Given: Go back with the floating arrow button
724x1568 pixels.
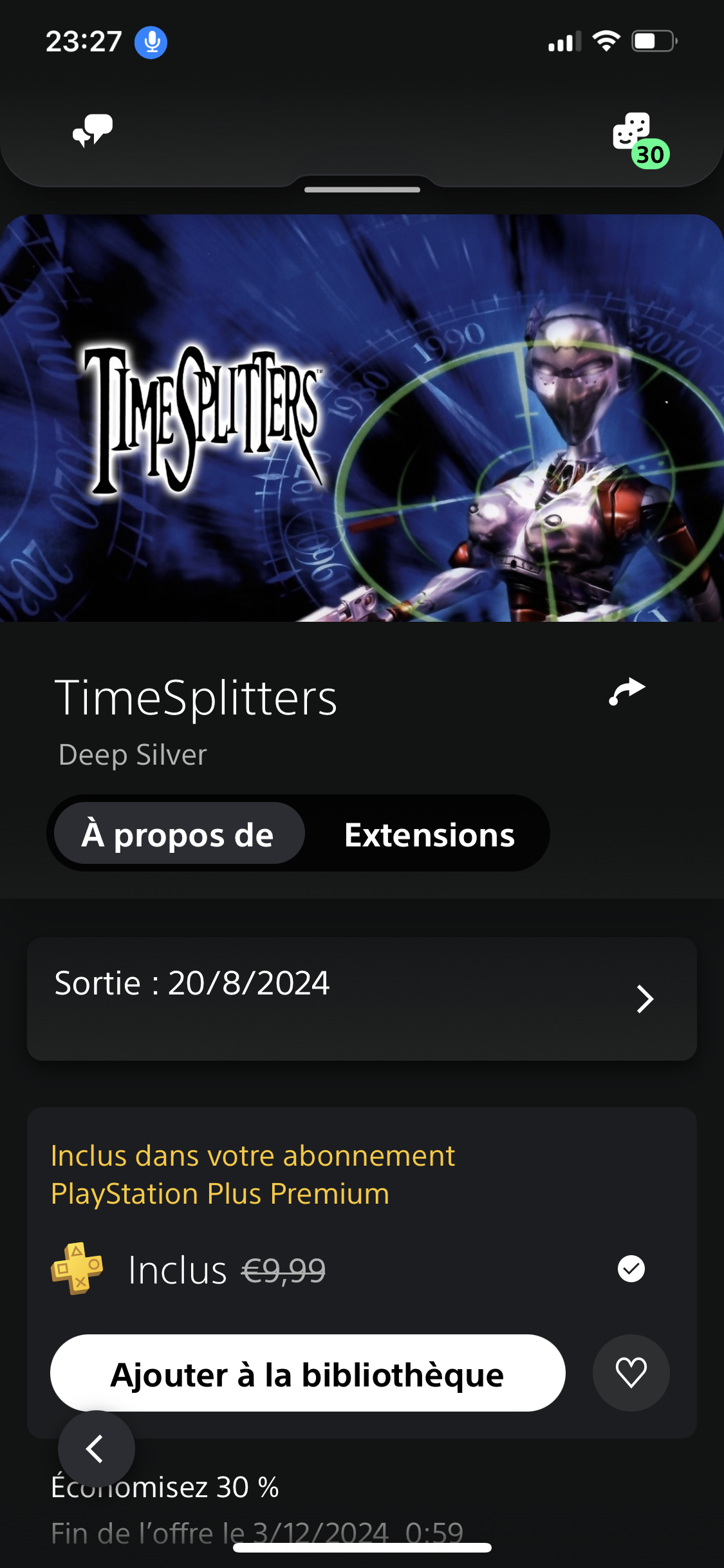Looking at the screenshot, I should tap(96, 1449).
